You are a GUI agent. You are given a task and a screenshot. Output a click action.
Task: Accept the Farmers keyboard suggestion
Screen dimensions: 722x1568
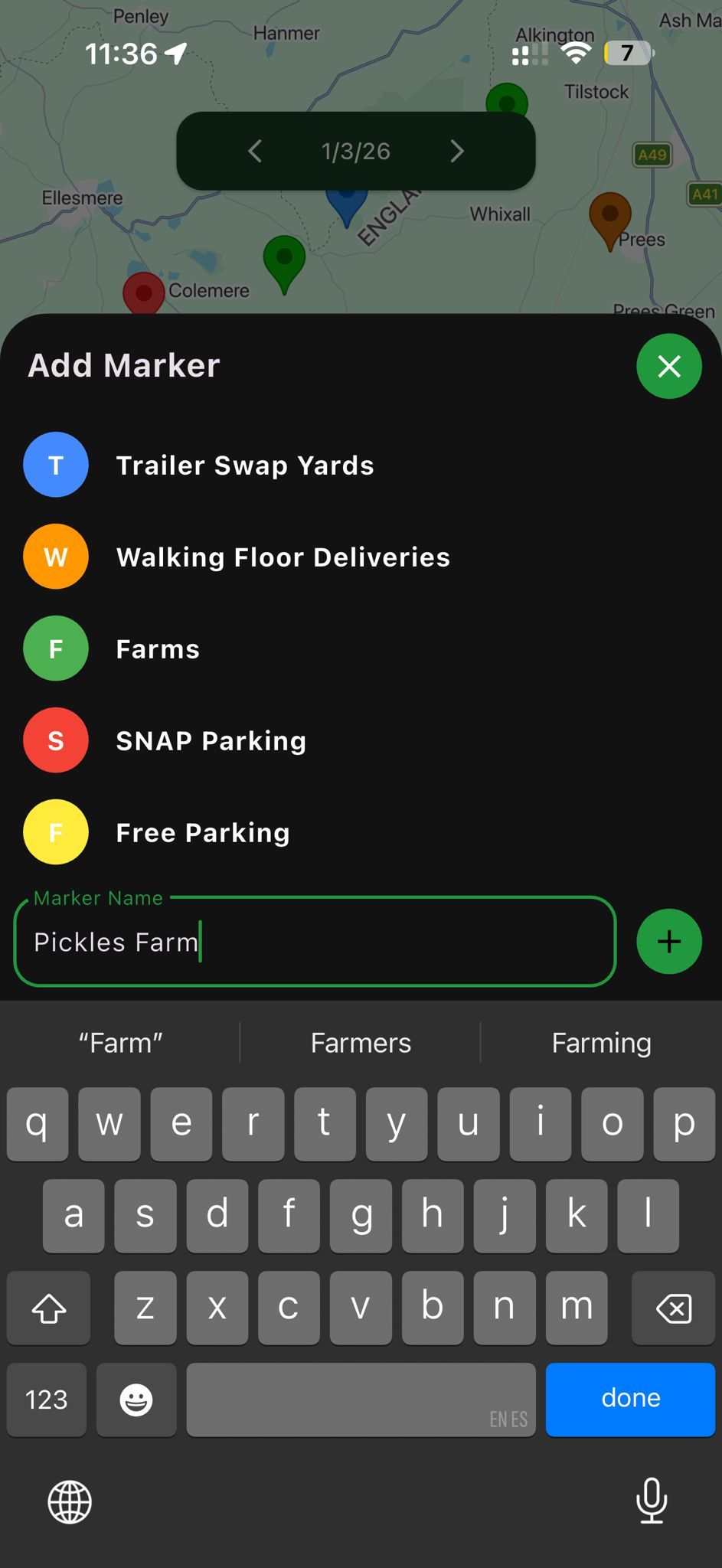361,1043
